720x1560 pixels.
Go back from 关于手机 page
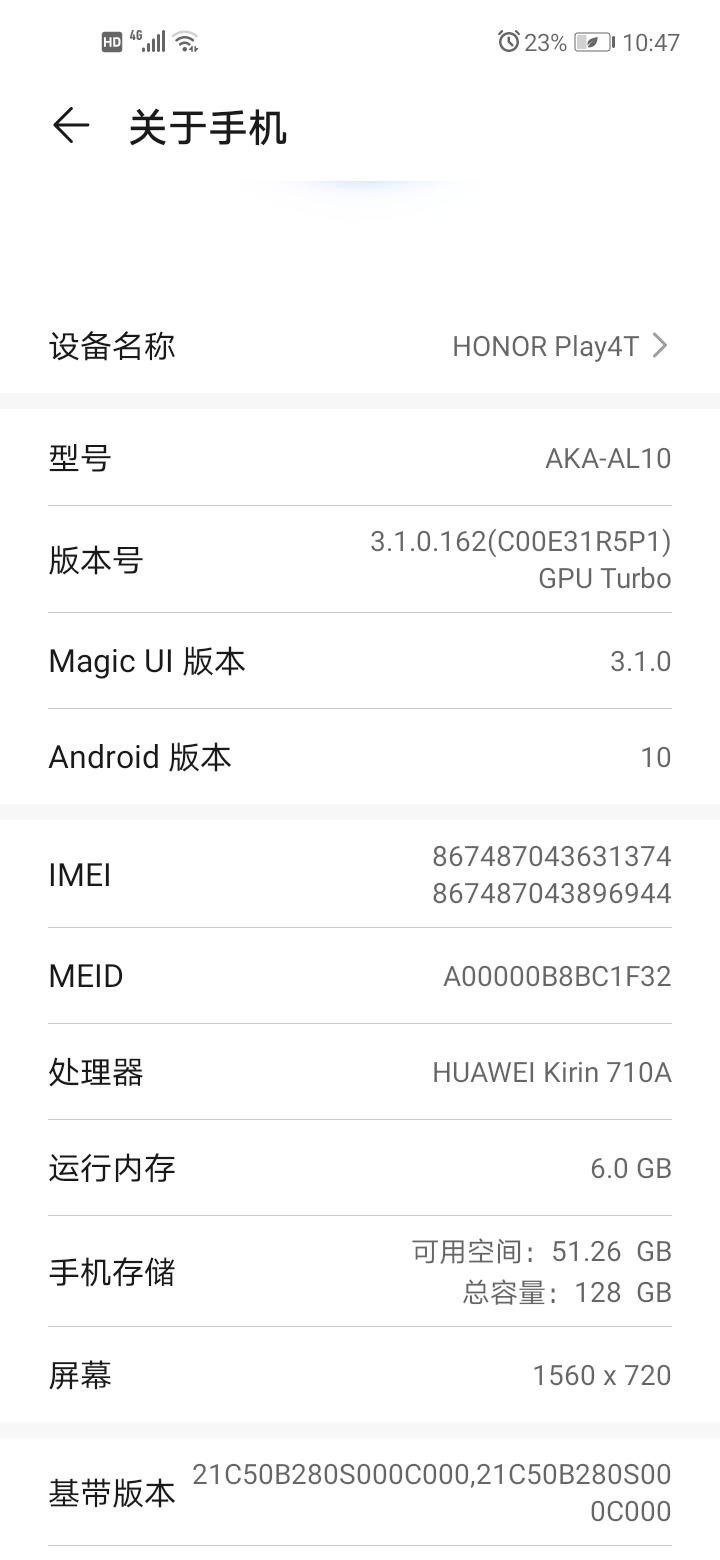click(70, 127)
